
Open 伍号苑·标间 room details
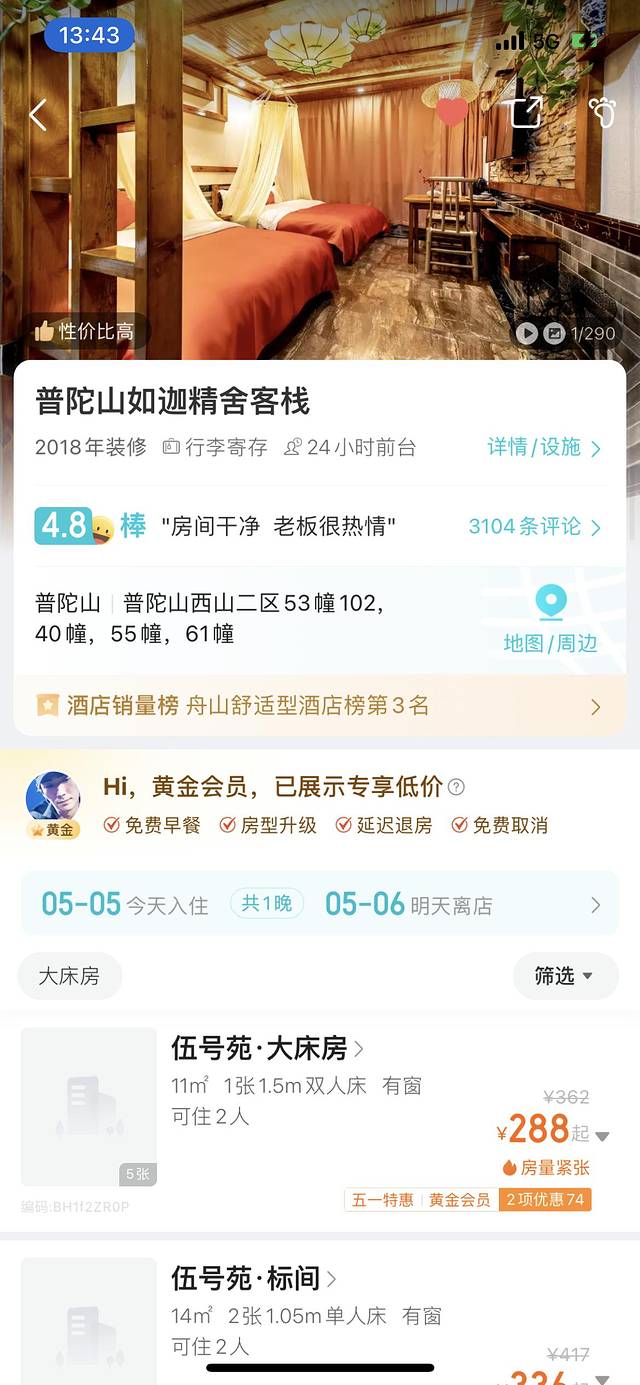254,1278
